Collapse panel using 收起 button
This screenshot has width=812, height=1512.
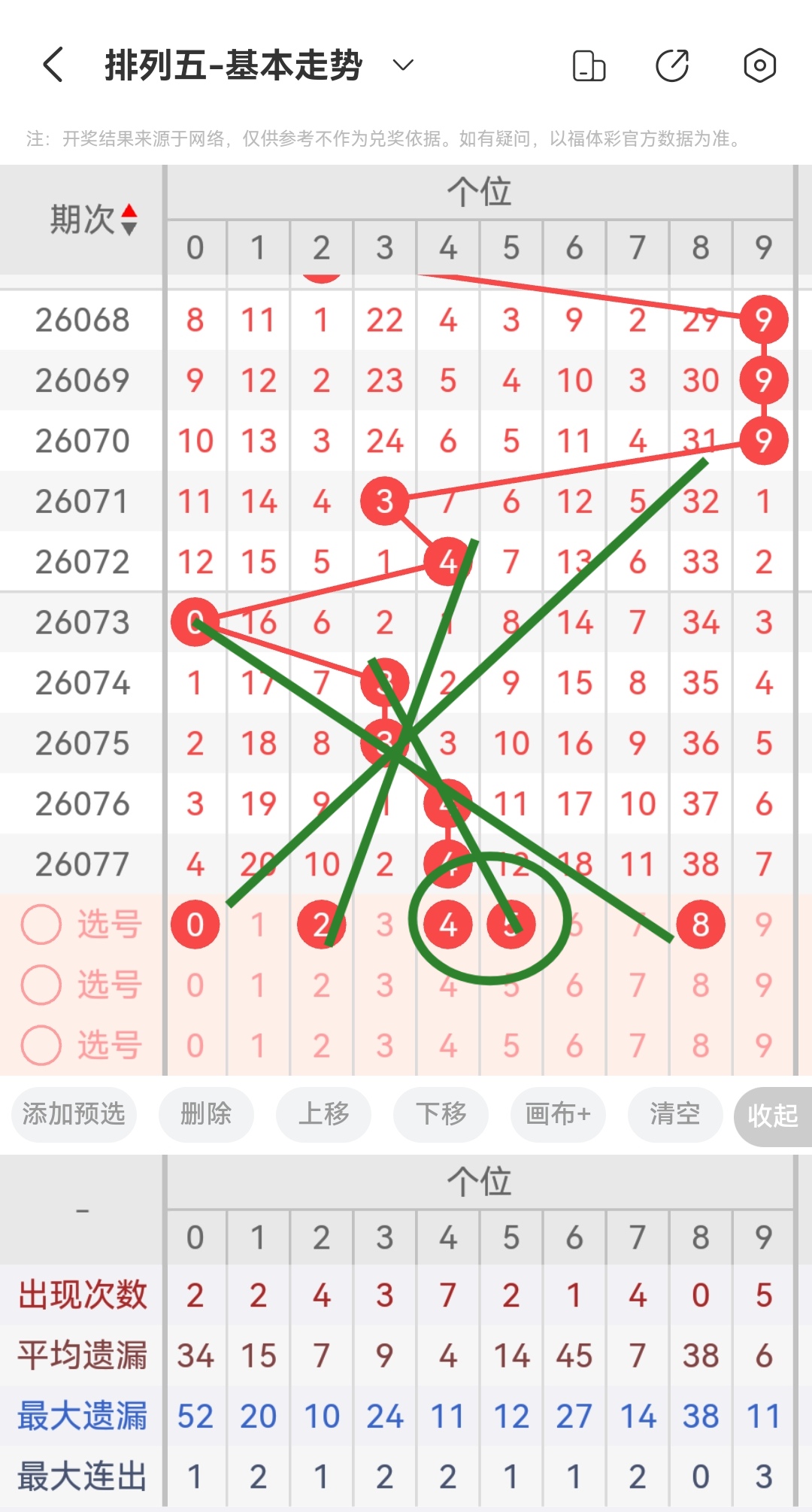tap(771, 1116)
